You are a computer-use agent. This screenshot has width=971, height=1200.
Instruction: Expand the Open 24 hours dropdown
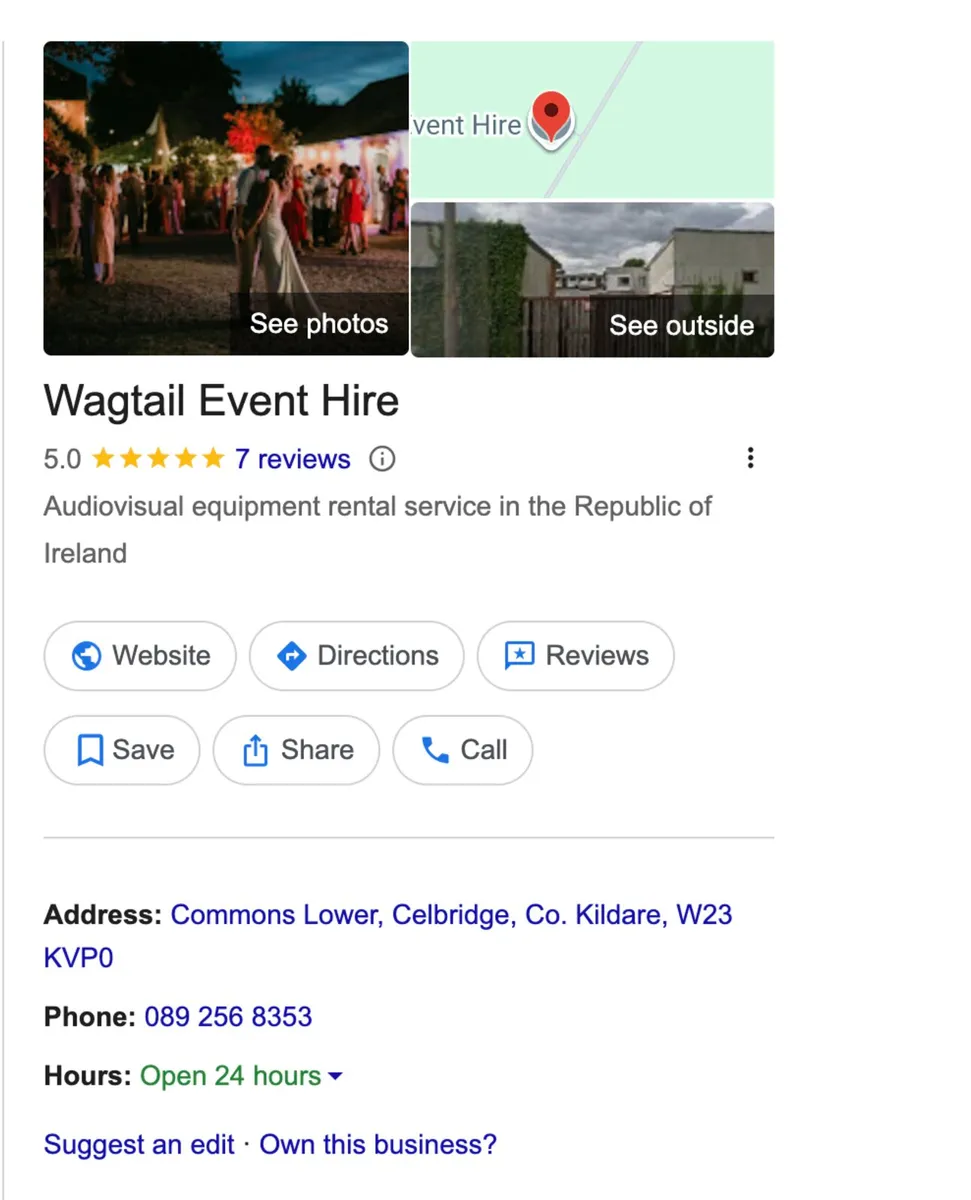(x=228, y=1076)
